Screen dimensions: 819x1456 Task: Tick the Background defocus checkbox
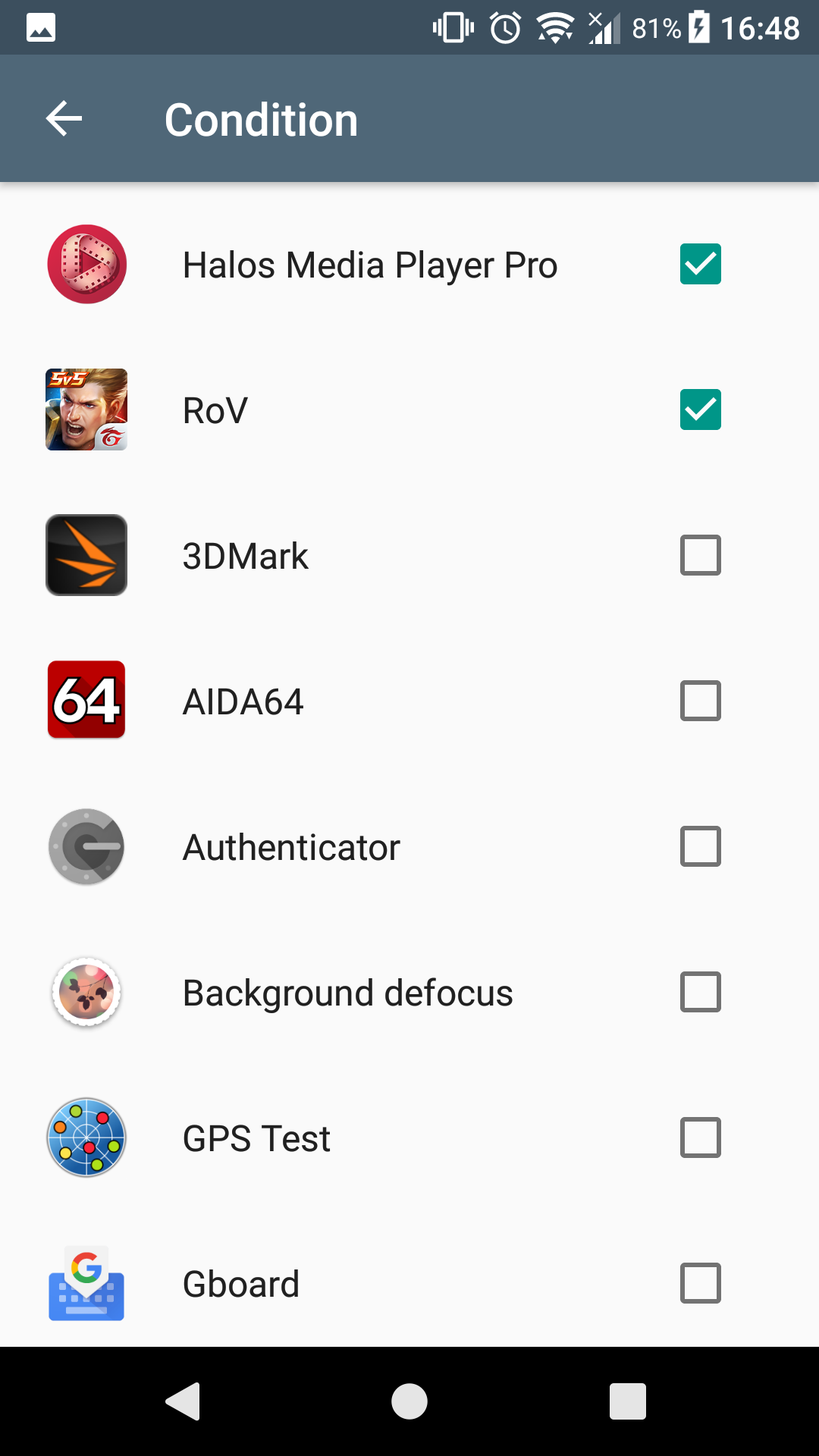tap(700, 992)
